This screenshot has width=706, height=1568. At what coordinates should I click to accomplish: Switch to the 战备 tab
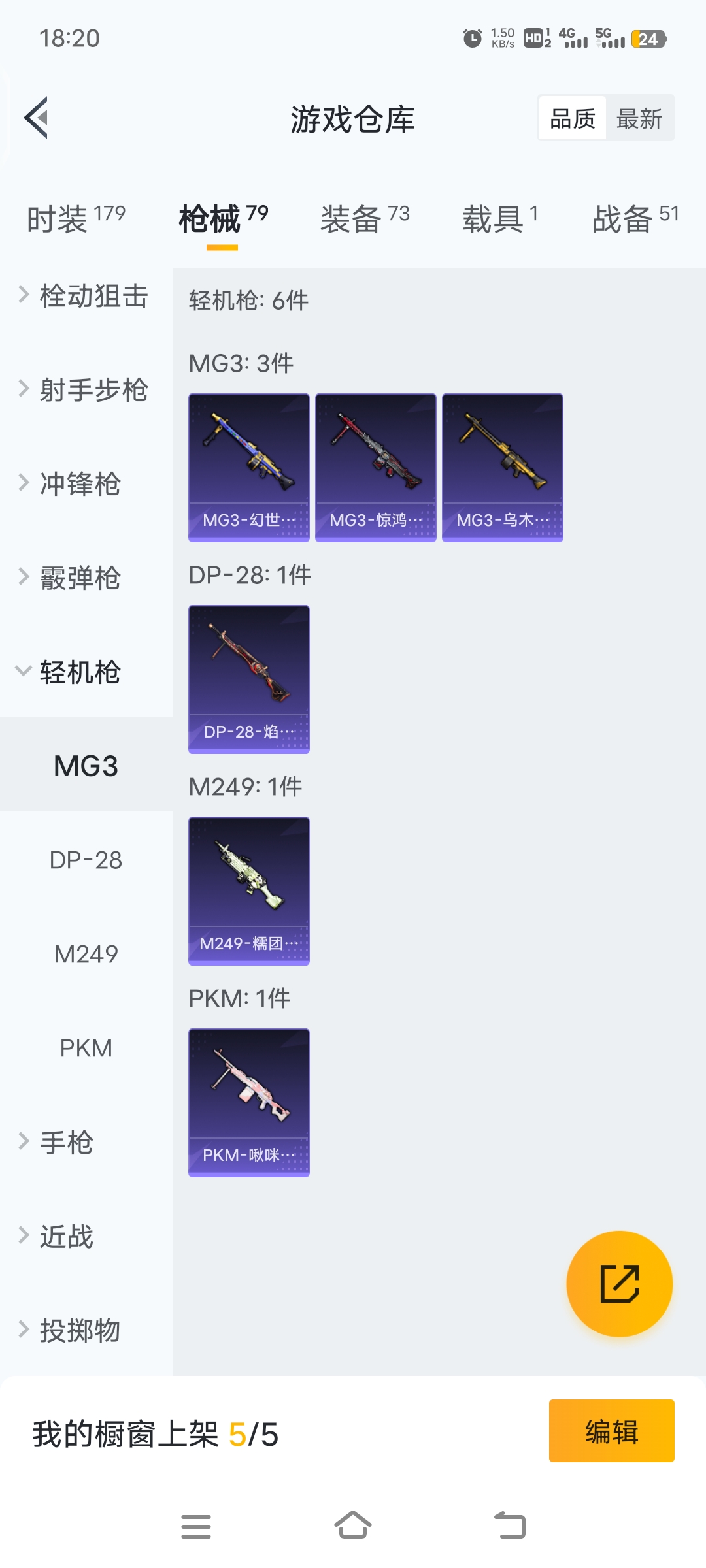coord(635,219)
